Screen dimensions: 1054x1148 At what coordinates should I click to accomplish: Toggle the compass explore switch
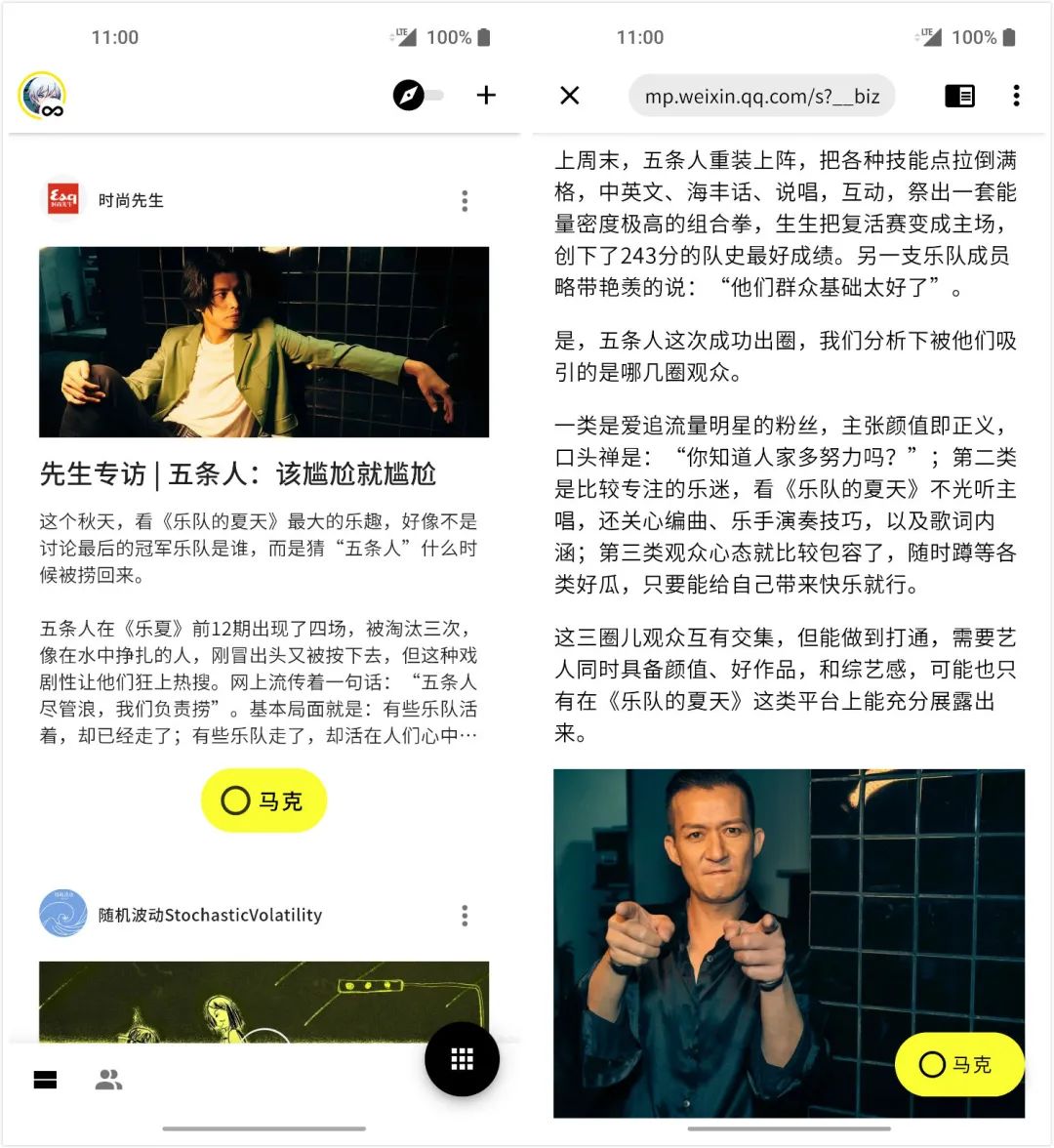coord(418,96)
